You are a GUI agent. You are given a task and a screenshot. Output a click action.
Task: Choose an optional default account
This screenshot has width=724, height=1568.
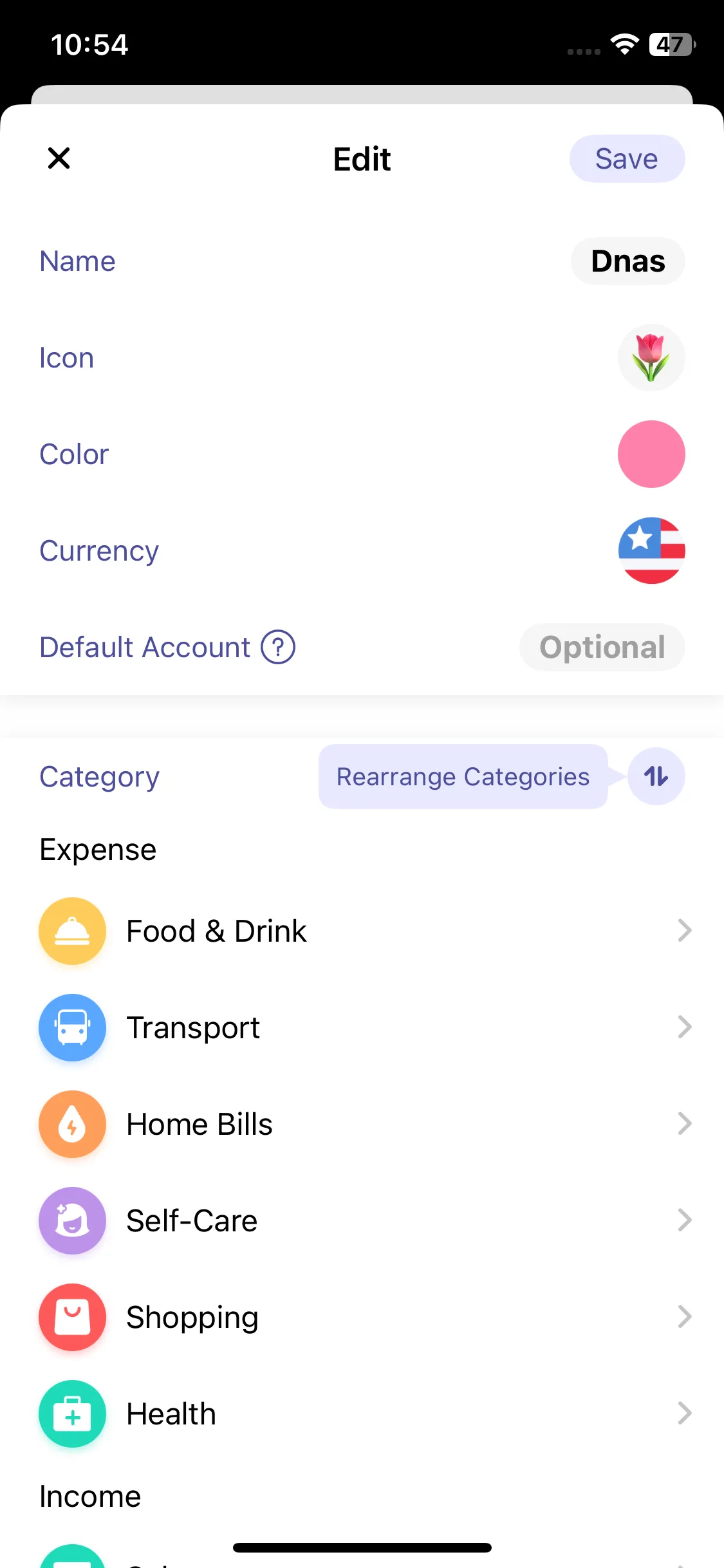pyautogui.click(x=602, y=648)
